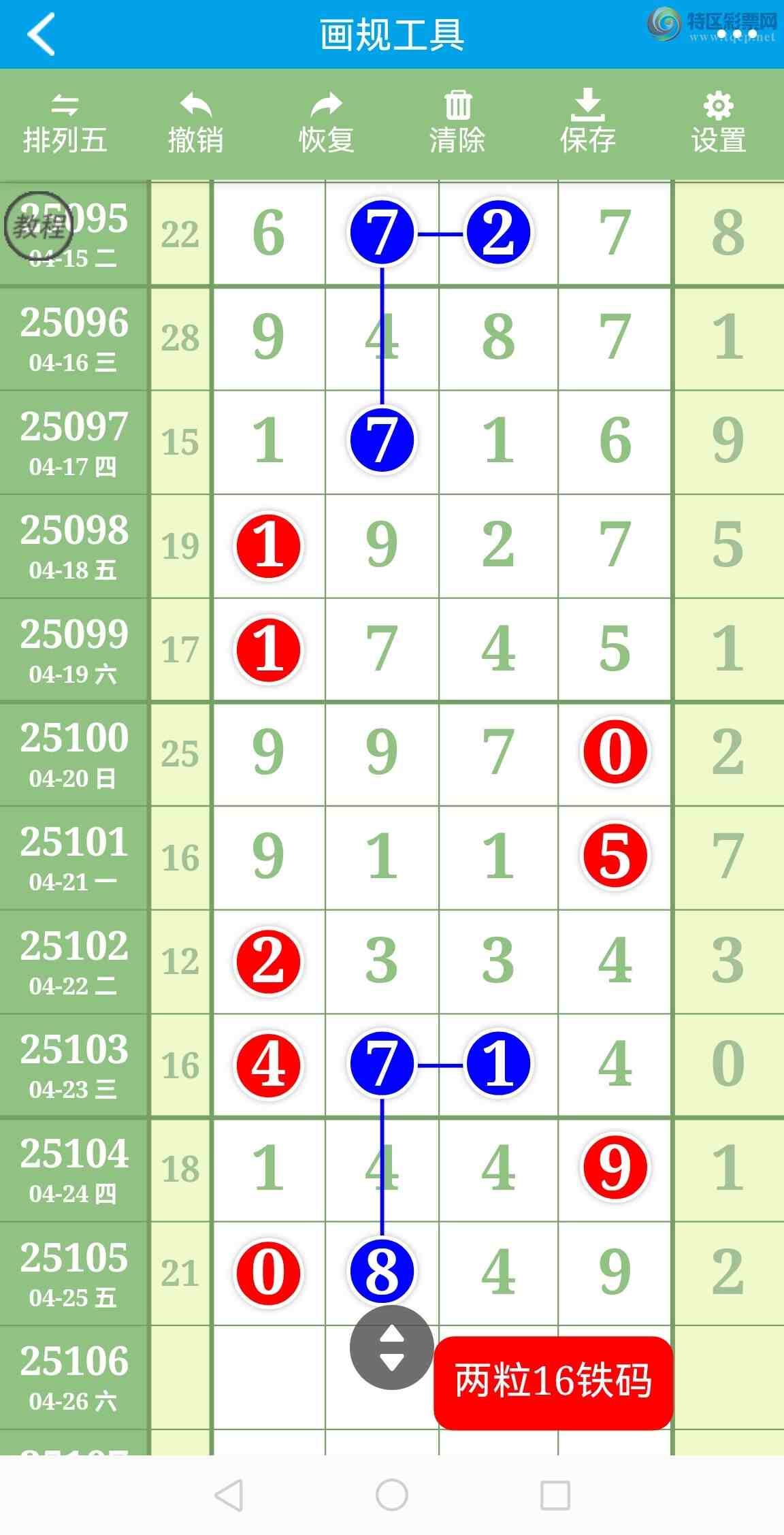Tap the gray up-down arrow button

[x=391, y=1347]
